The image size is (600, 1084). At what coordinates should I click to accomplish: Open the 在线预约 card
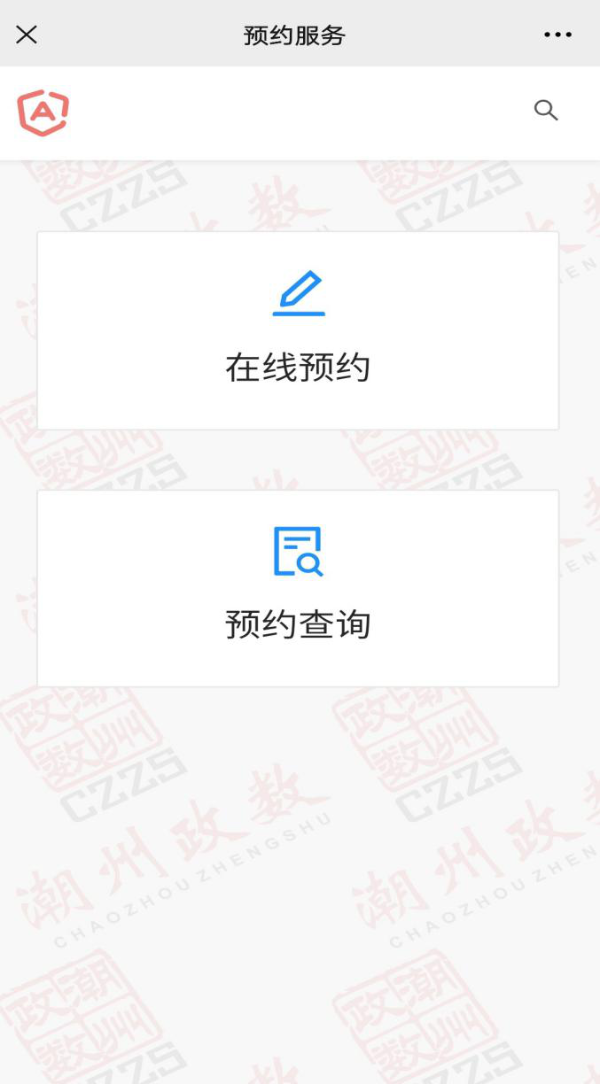click(298, 331)
